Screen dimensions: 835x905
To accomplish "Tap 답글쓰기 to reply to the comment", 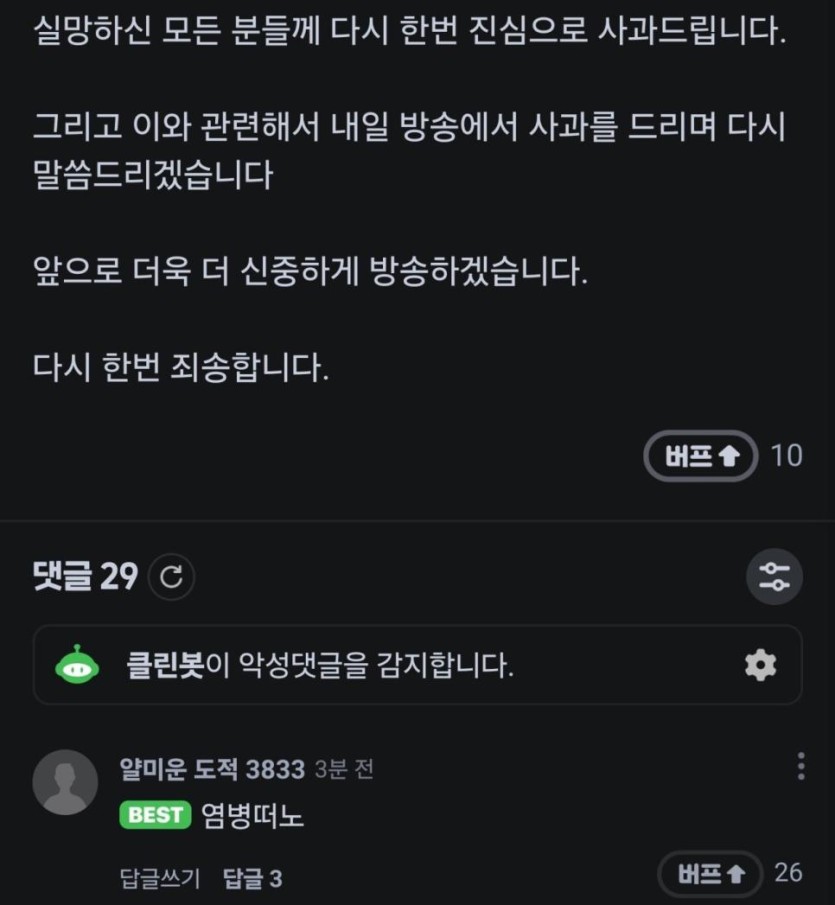I will pos(160,879).
